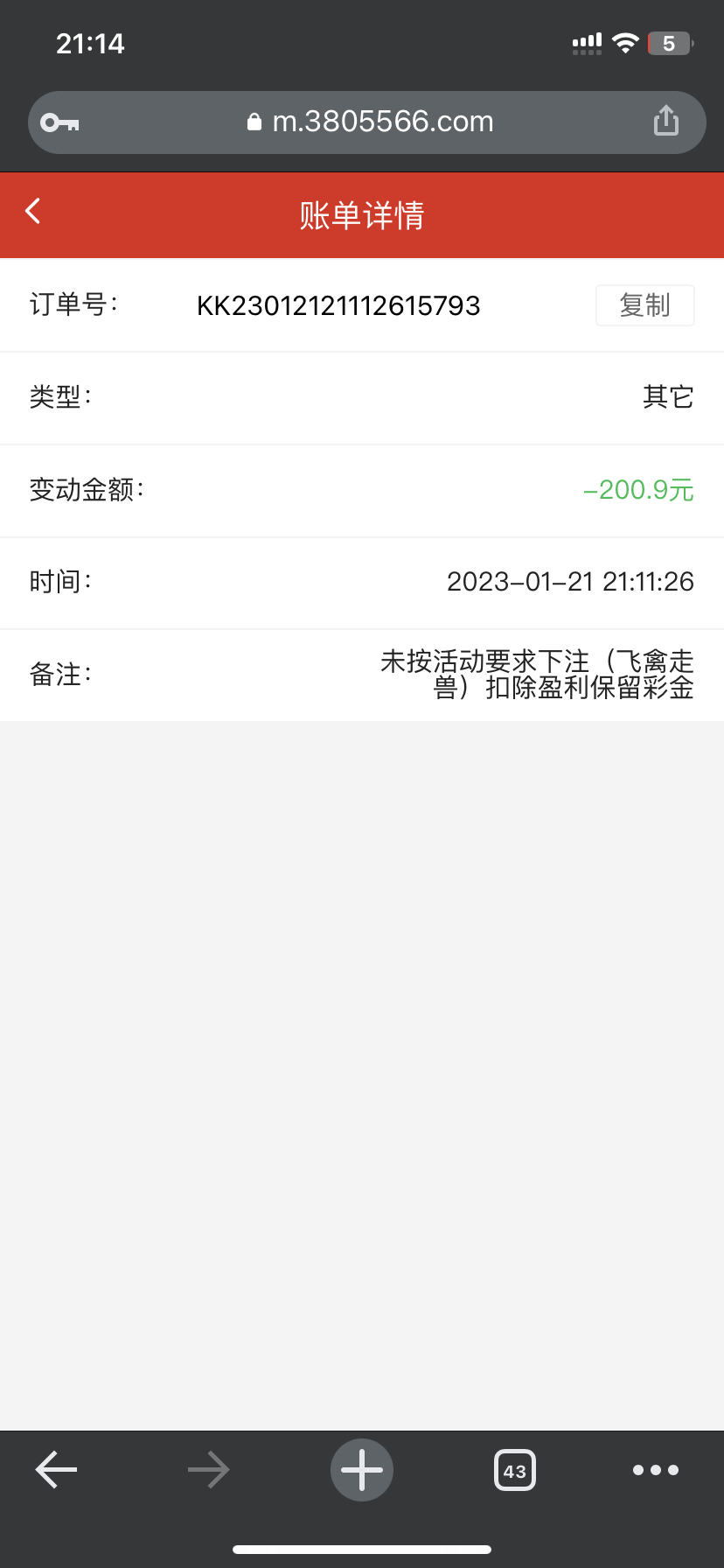The image size is (724, 1568).
Task: Share this page from the address bar
Action: 665,121
